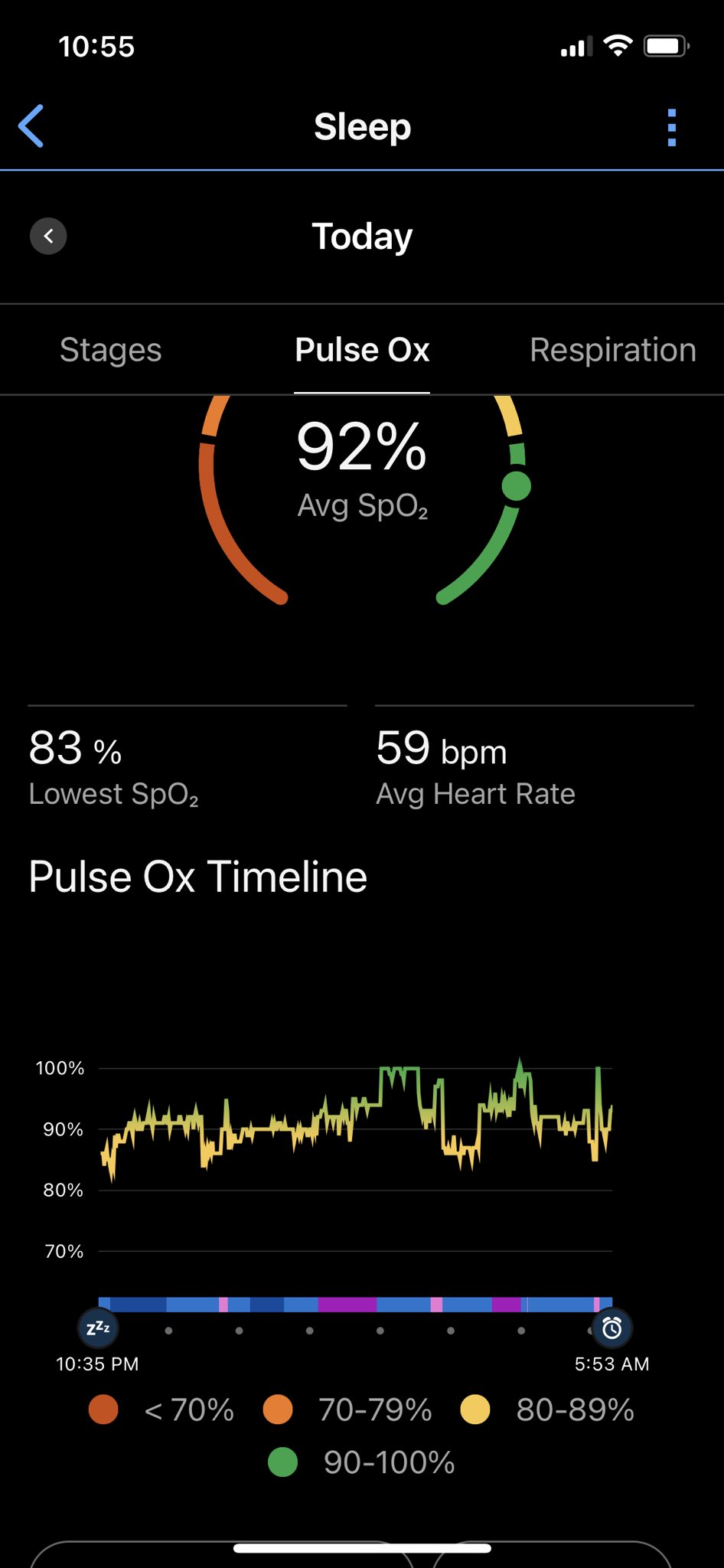Switch to the Respiration tab

(613, 350)
